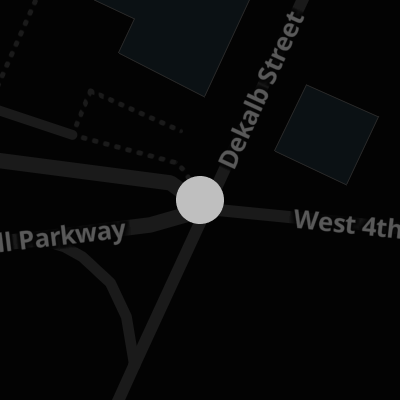Tap the circular marker on Dekalb Street
Image resolution: width=400 pixels, height=400 pixels.
click(x=200, y=200)
